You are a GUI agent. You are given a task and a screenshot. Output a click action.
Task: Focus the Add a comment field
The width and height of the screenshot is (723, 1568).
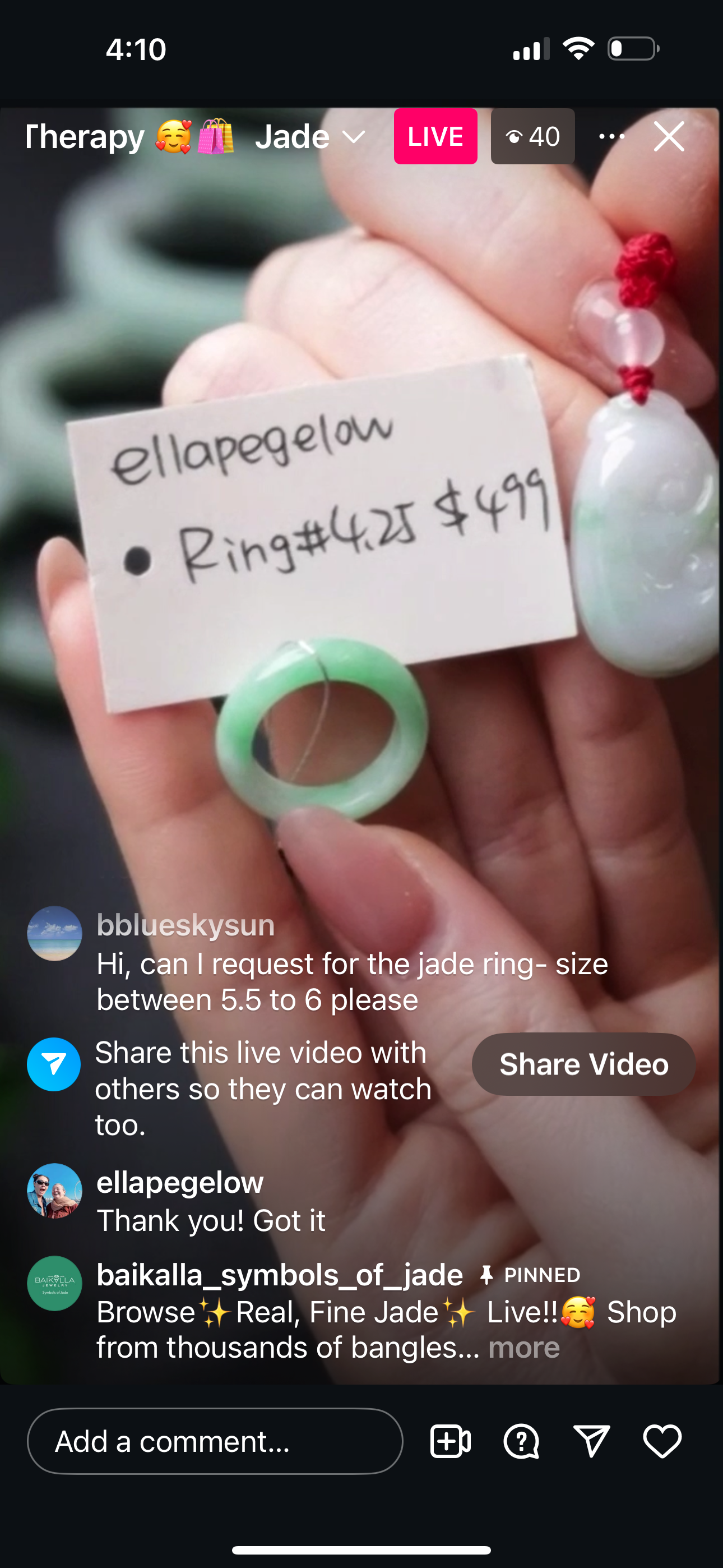[215, 1441]
